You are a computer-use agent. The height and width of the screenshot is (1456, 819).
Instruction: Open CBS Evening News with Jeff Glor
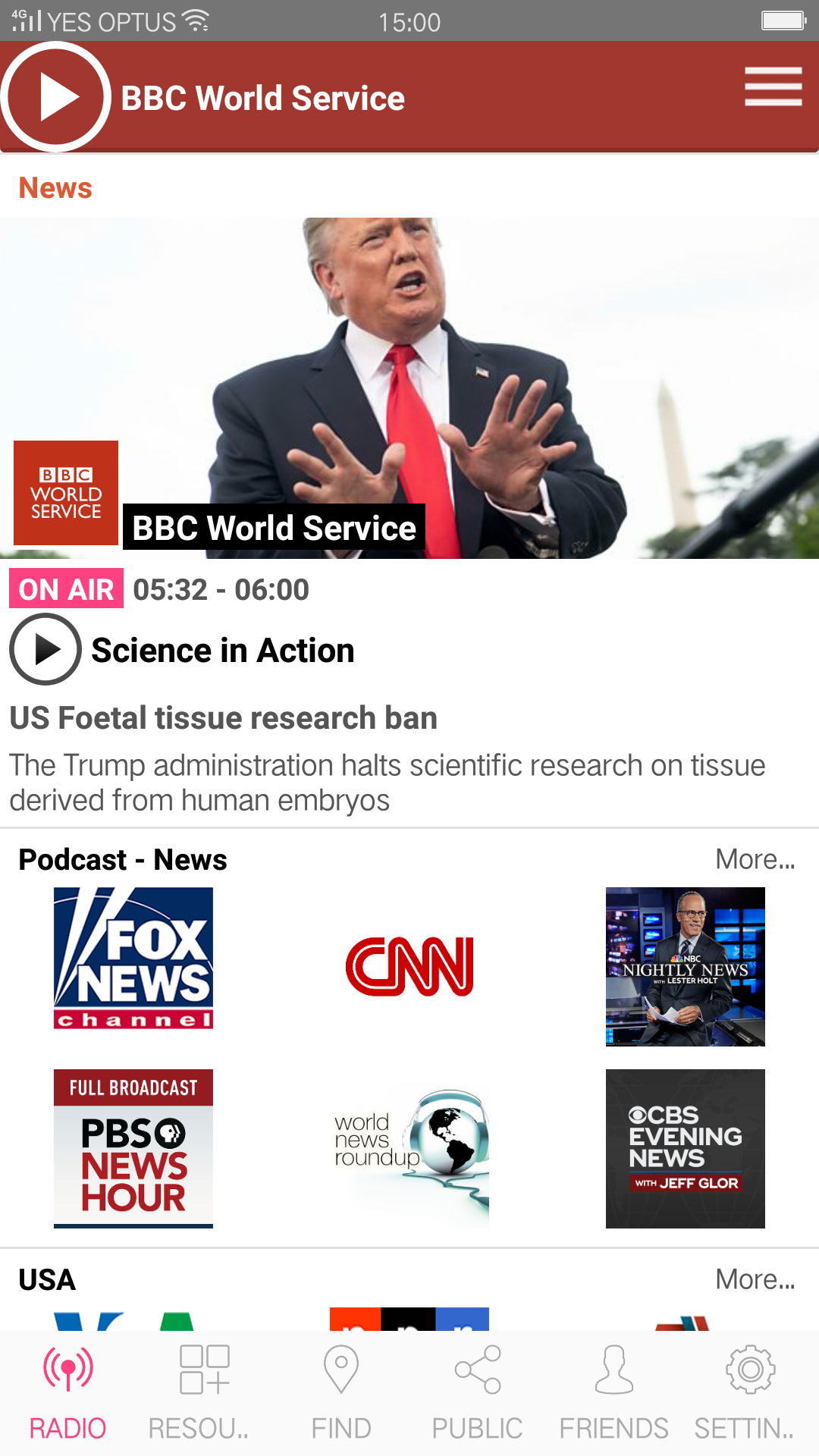point(685,1148)
